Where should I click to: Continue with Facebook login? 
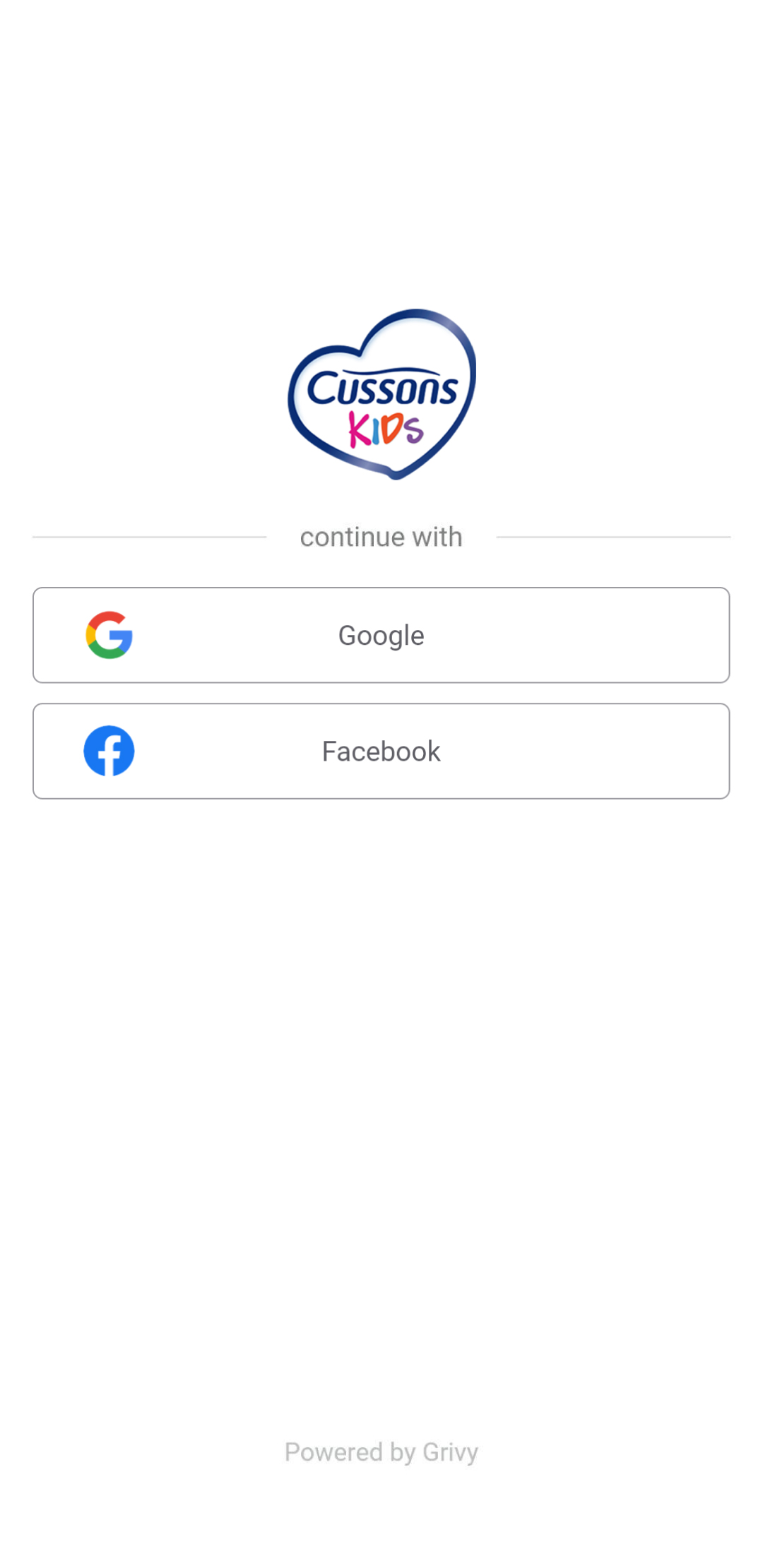[x=381, y=751]
